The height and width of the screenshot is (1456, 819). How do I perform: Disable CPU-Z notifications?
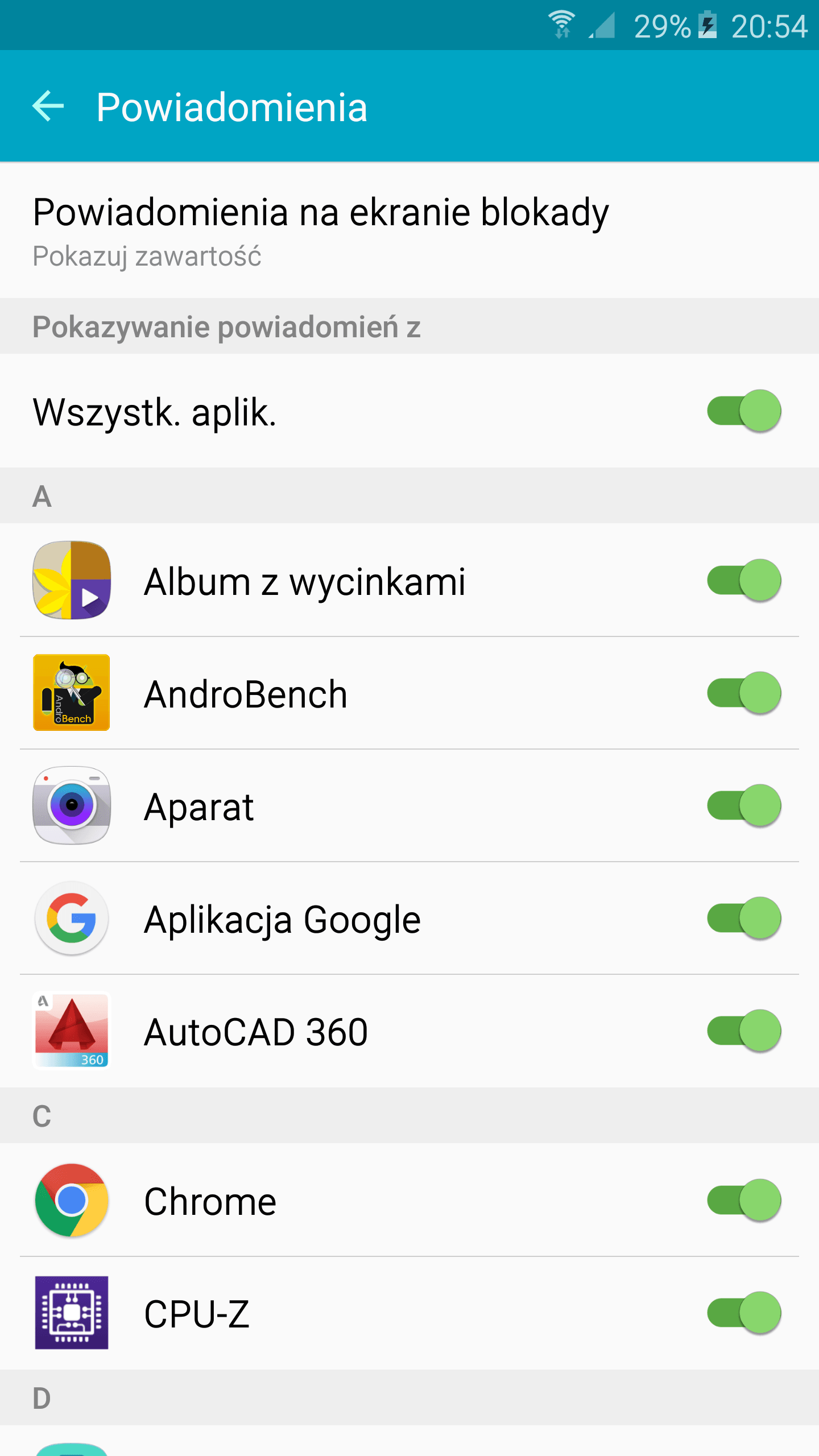744,1313
